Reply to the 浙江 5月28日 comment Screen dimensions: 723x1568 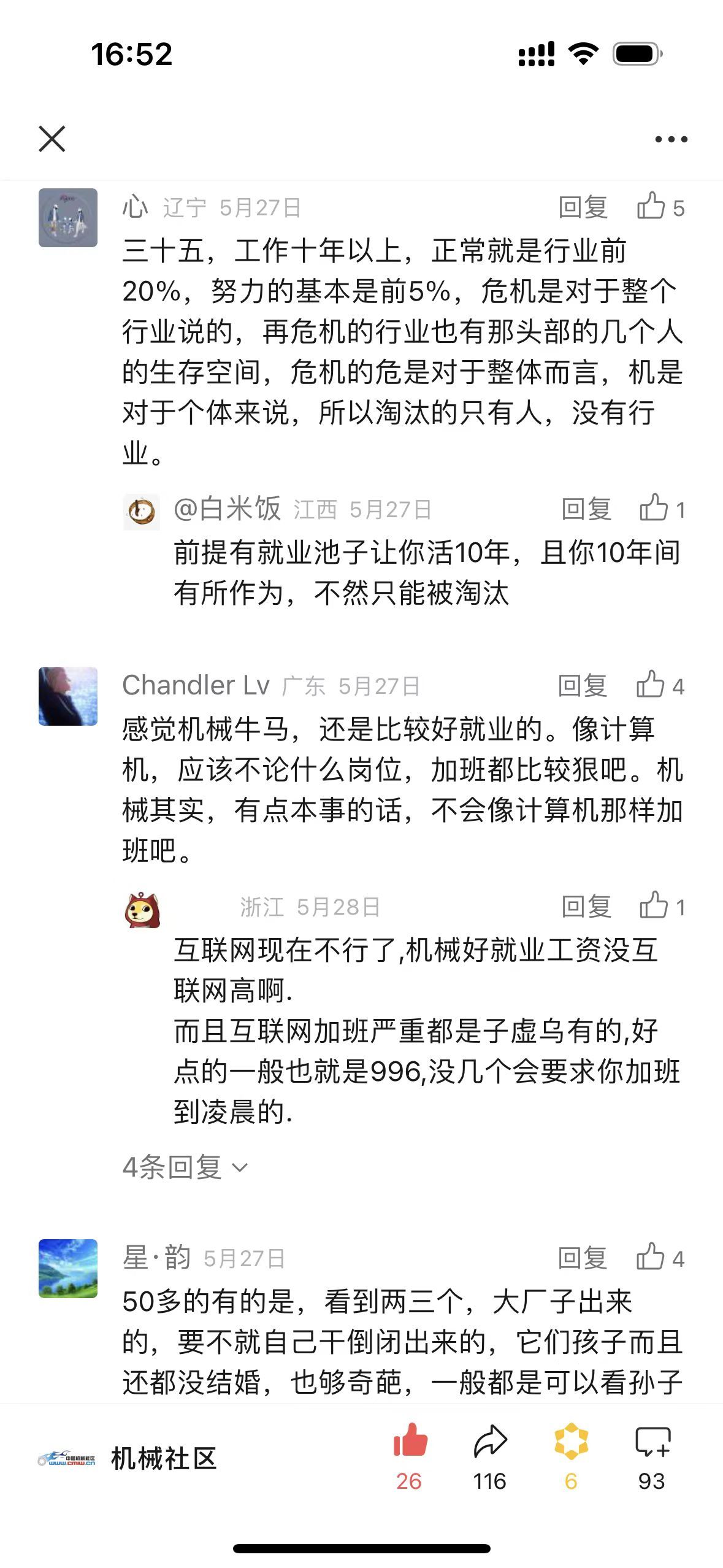point(586,907)
